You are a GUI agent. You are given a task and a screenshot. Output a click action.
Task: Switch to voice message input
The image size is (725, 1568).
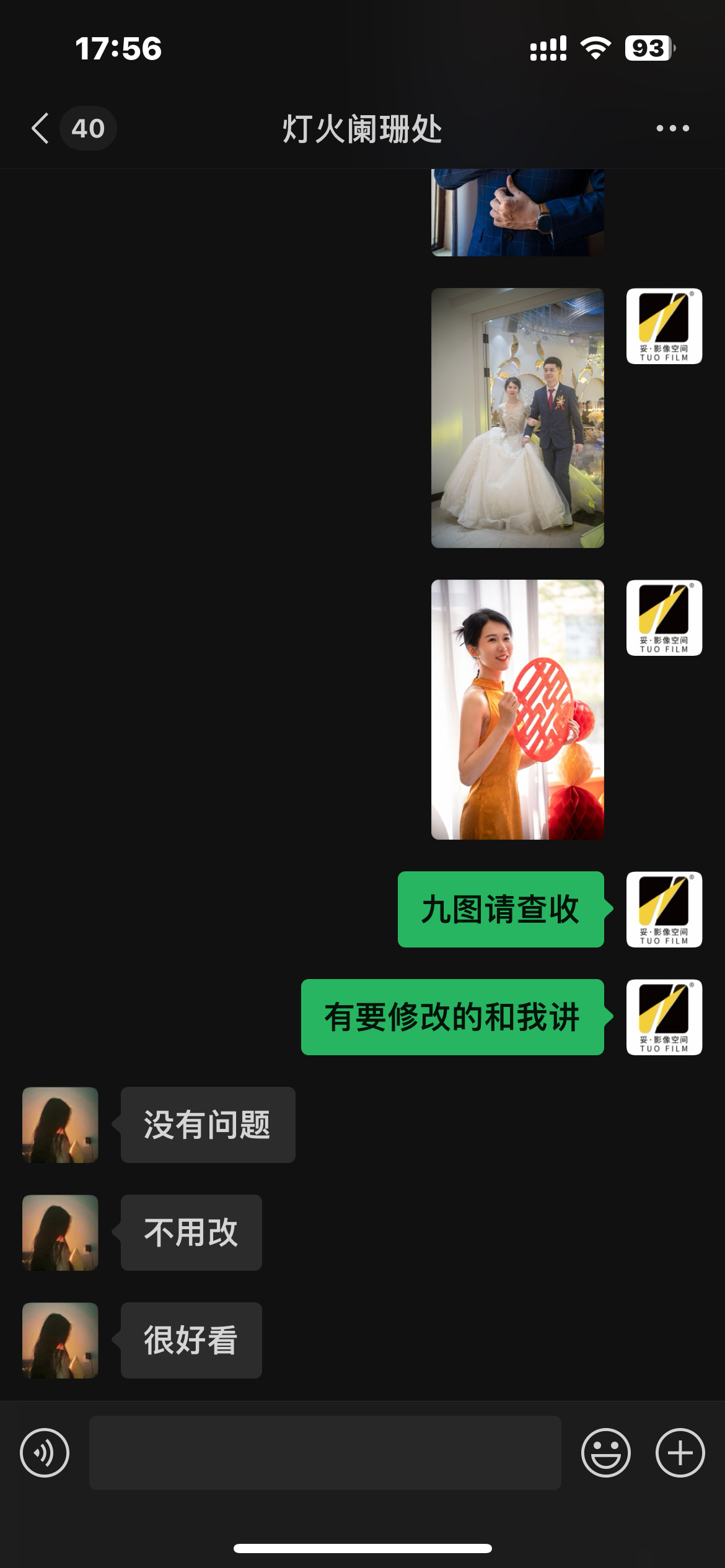pyautogui.click(x=45, y=1452)
